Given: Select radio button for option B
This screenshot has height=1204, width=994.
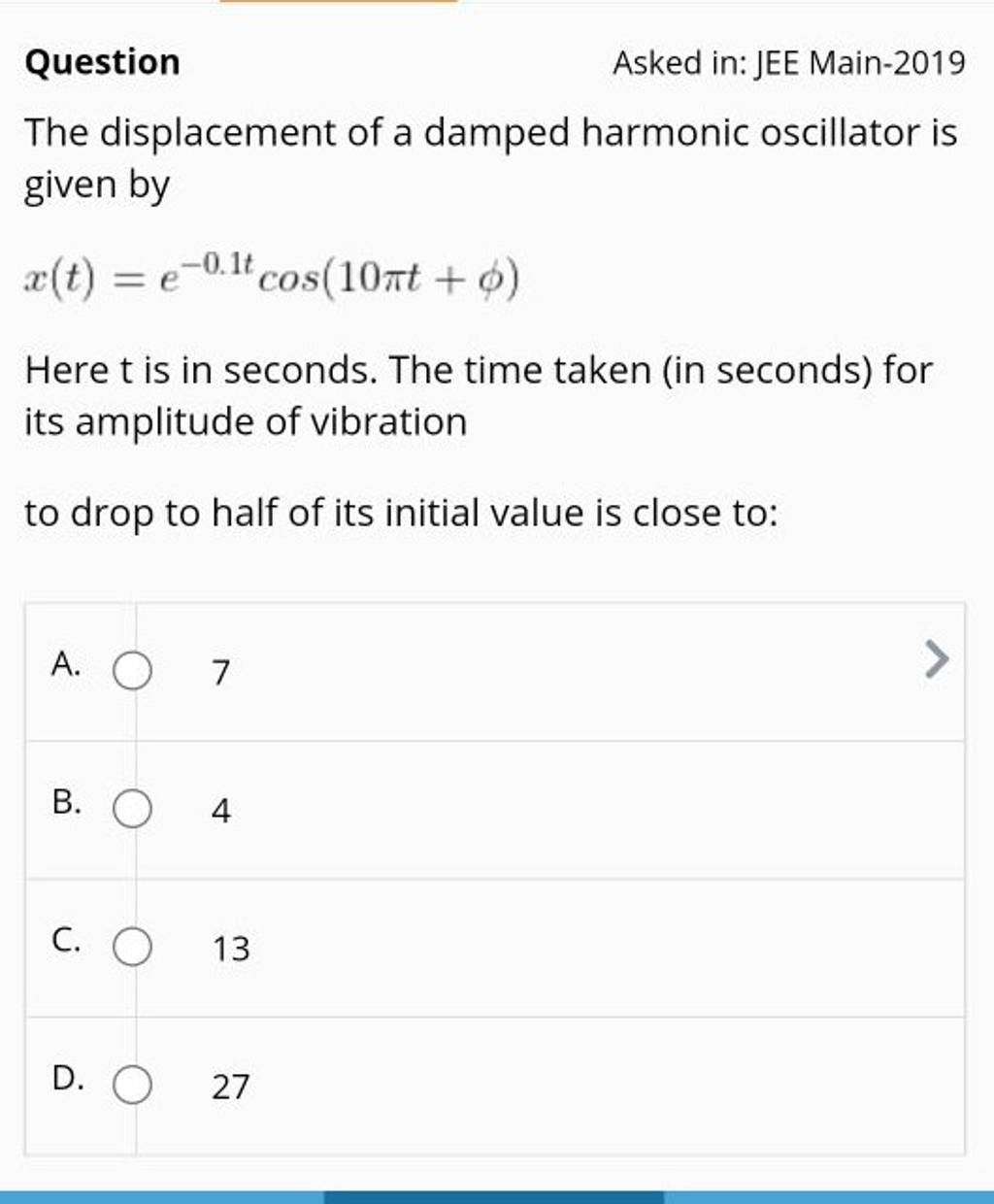Looking at the screenshot, I should [x=133, y=808].
